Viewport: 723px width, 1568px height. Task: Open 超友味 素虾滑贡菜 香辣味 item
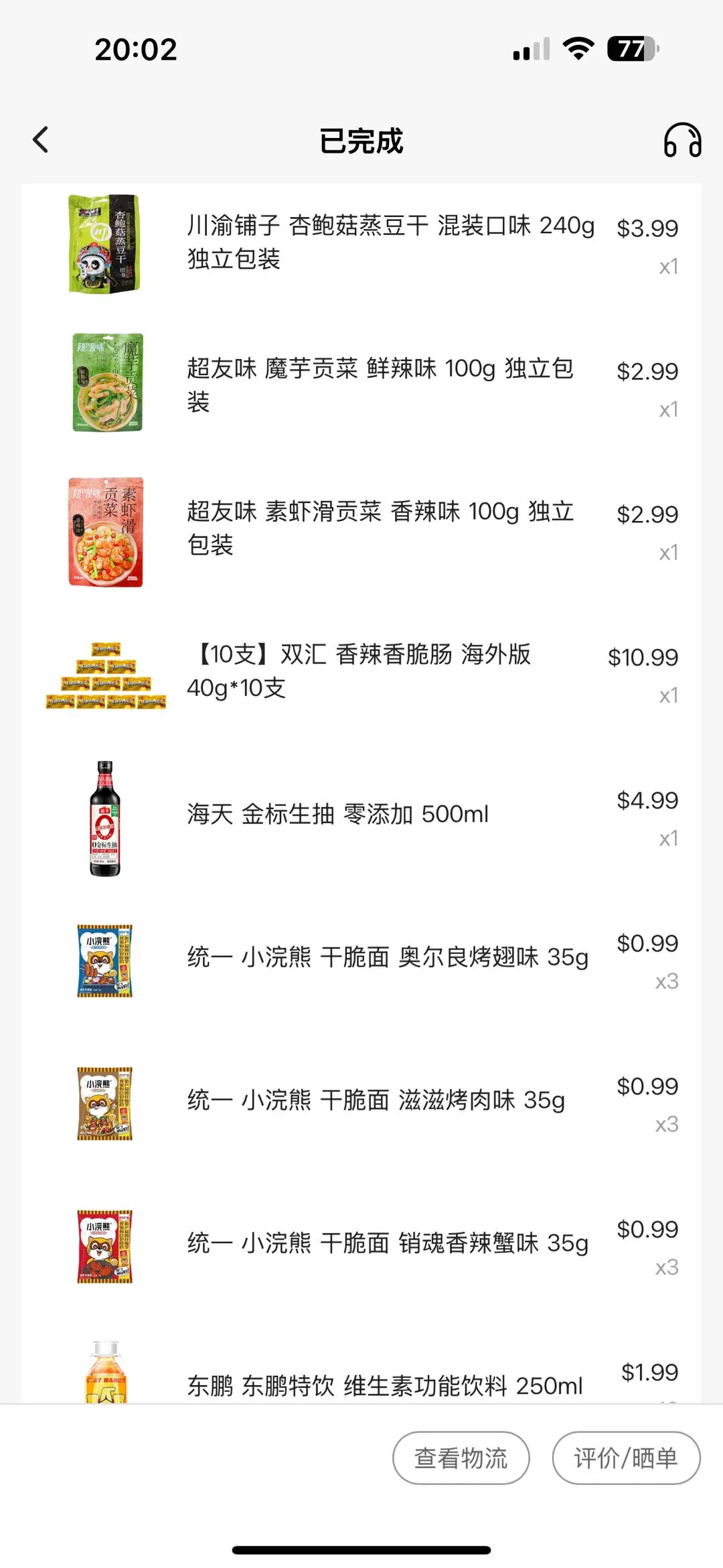click(x=380, y=528)
